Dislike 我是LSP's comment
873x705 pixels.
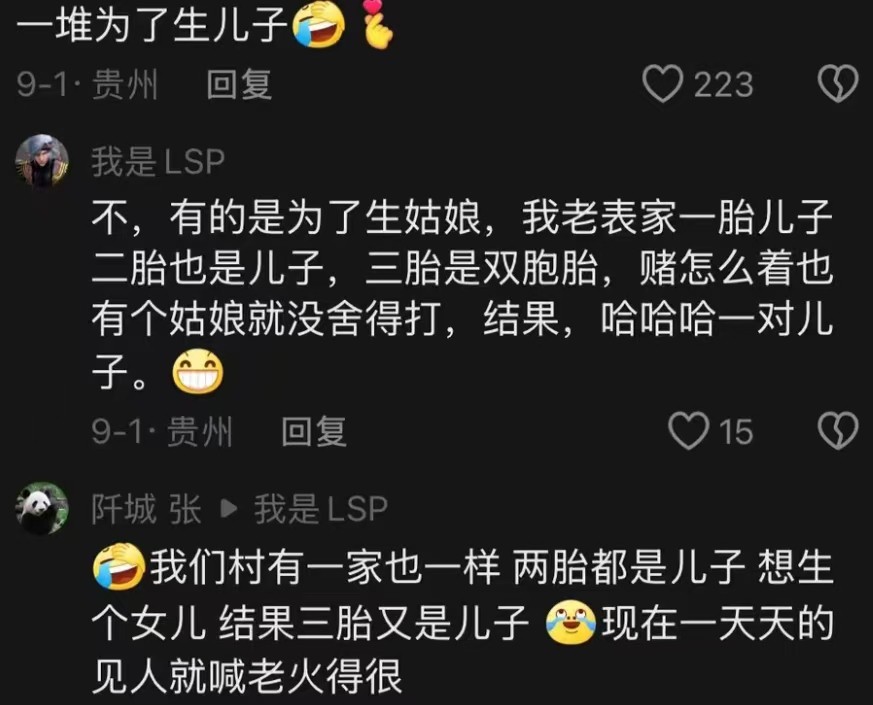(x=838, y=432)
